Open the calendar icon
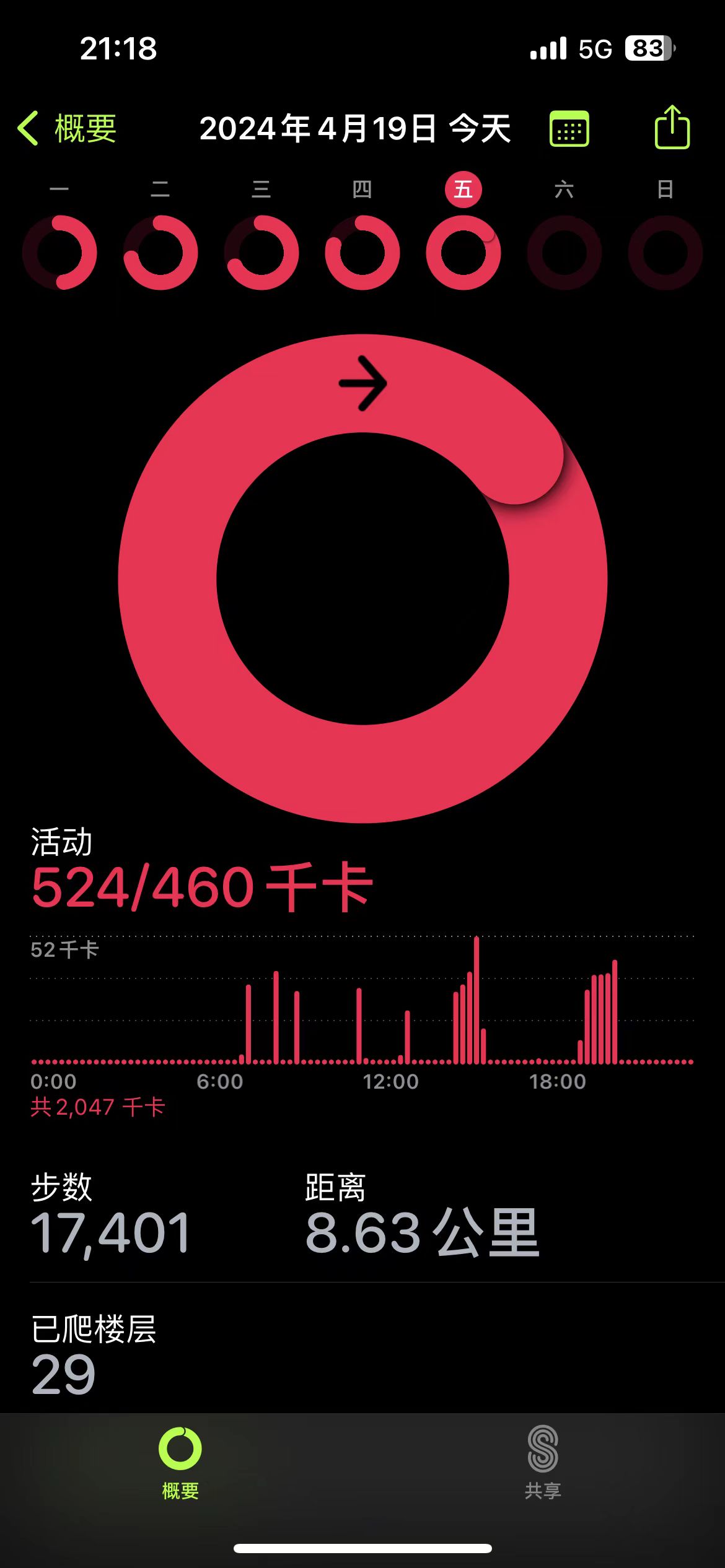 click(569, 129)
